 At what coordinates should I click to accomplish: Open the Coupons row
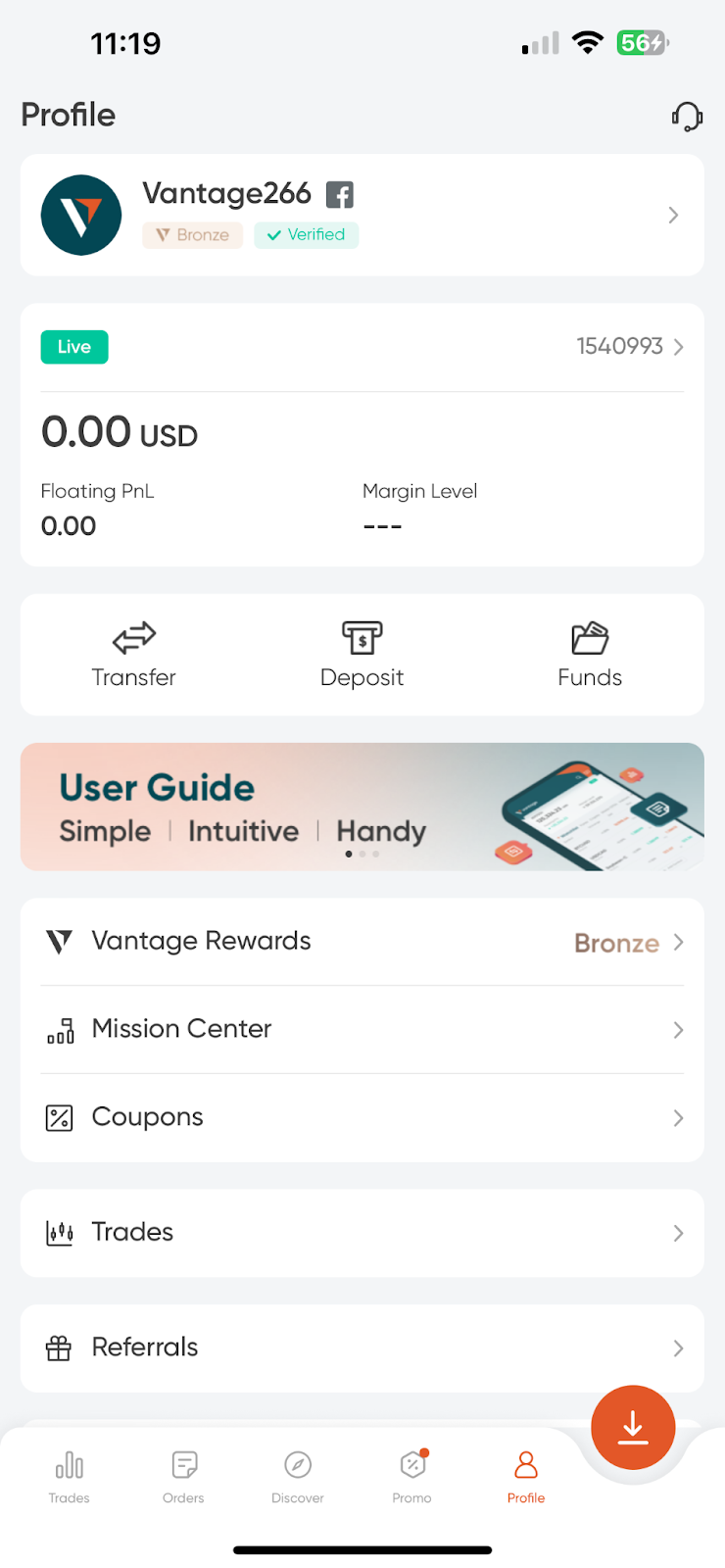coord(362,1117)
